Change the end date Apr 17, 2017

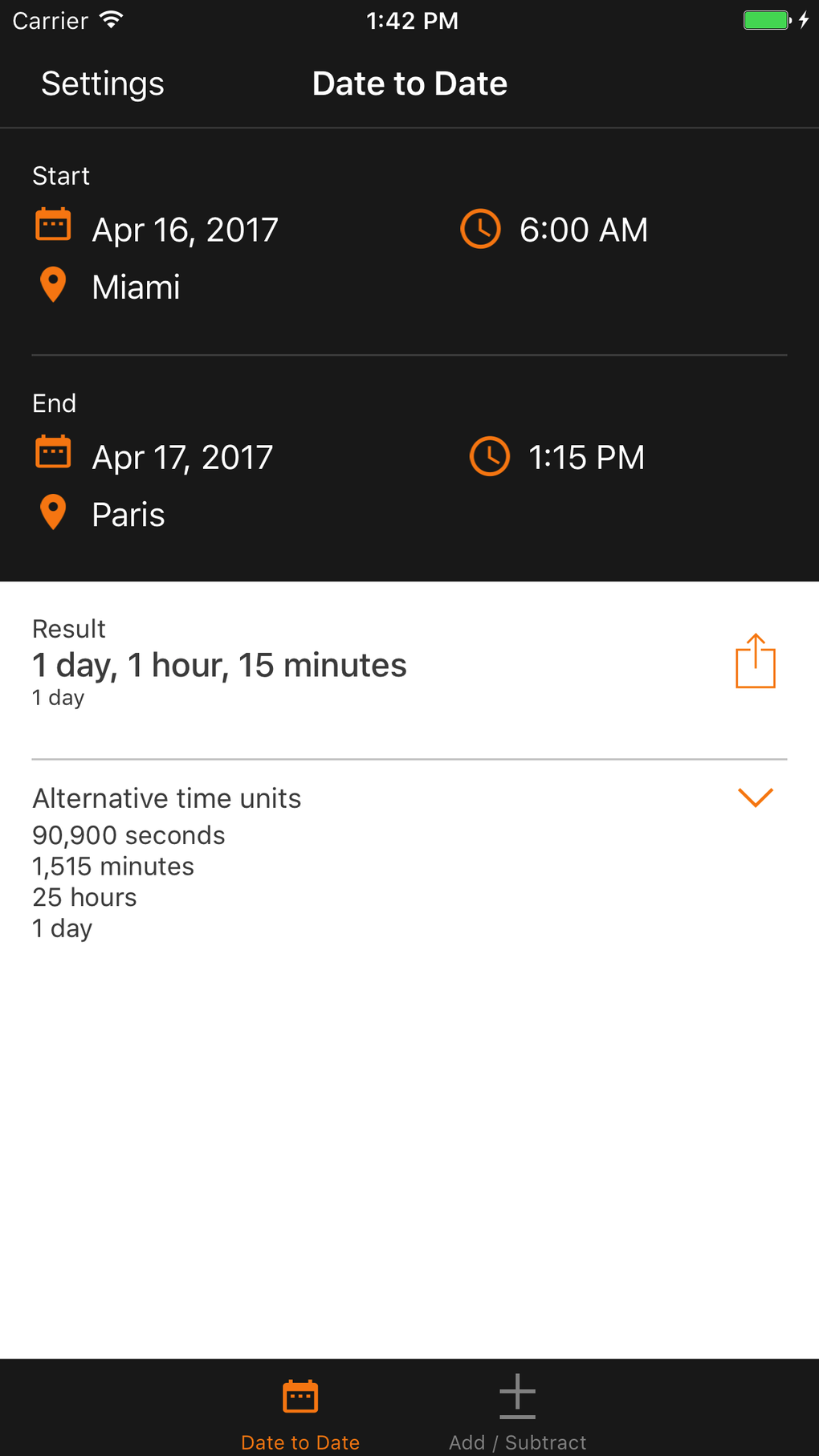tap(182, 456)
